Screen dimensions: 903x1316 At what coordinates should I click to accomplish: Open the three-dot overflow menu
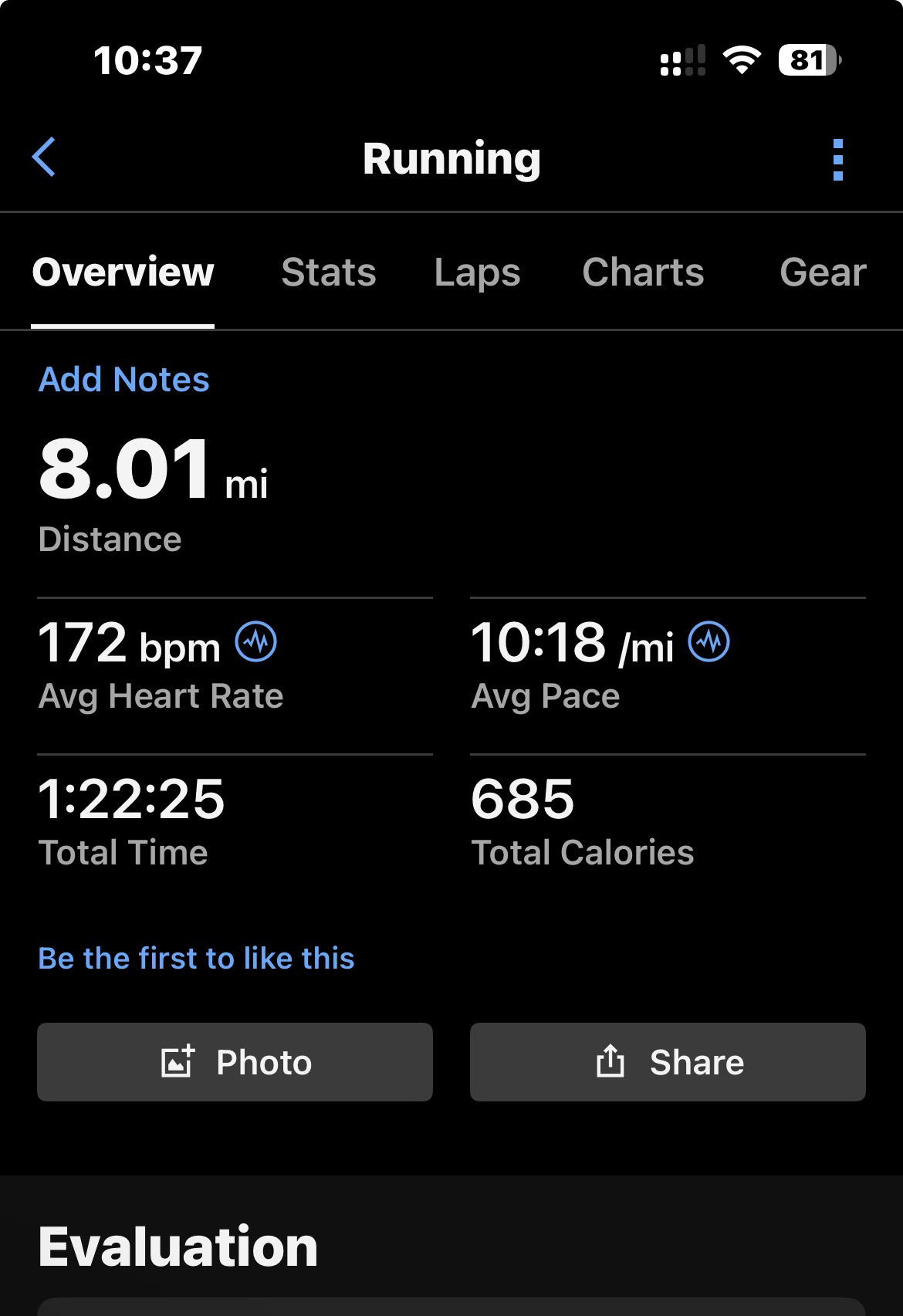pos(838,160)
